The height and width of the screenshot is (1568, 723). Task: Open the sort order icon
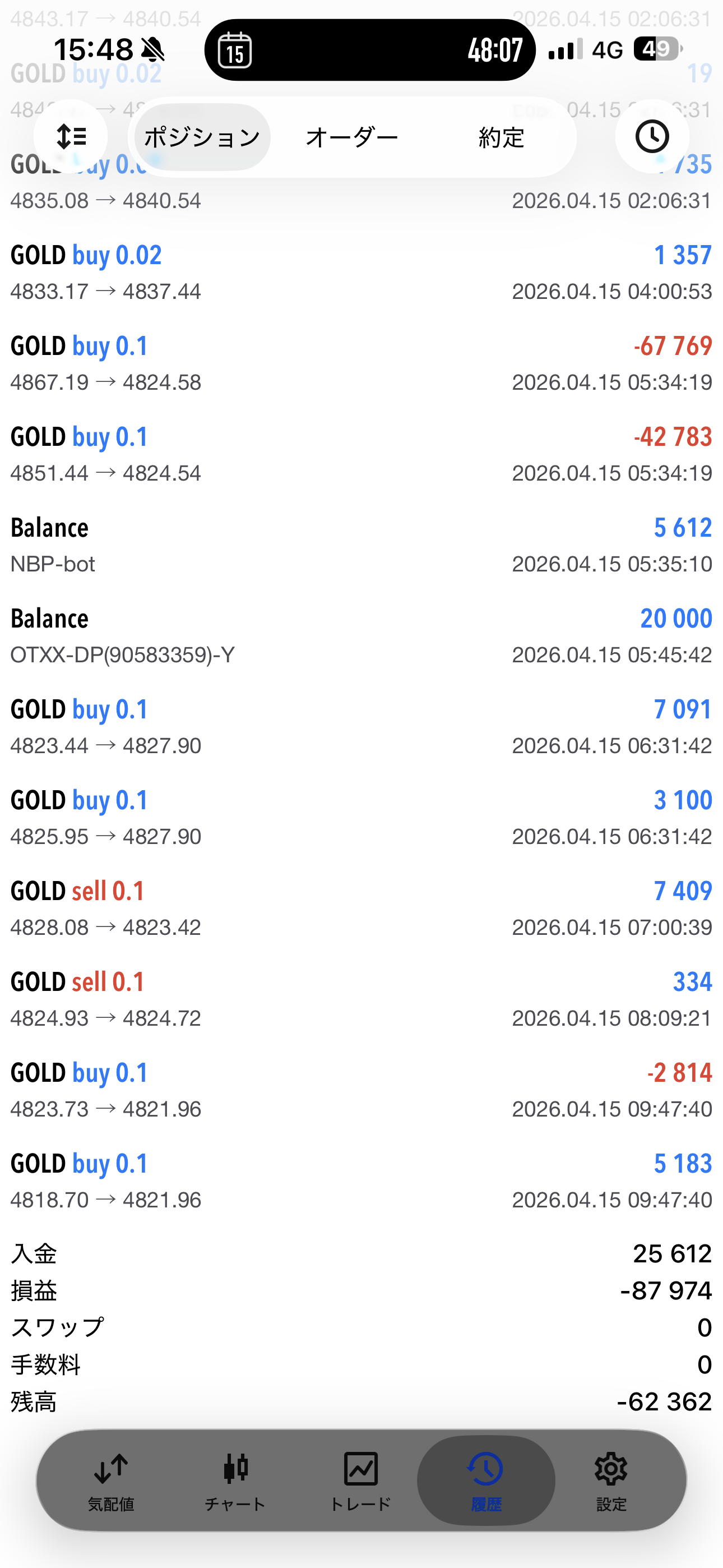(x=71, y=136)
